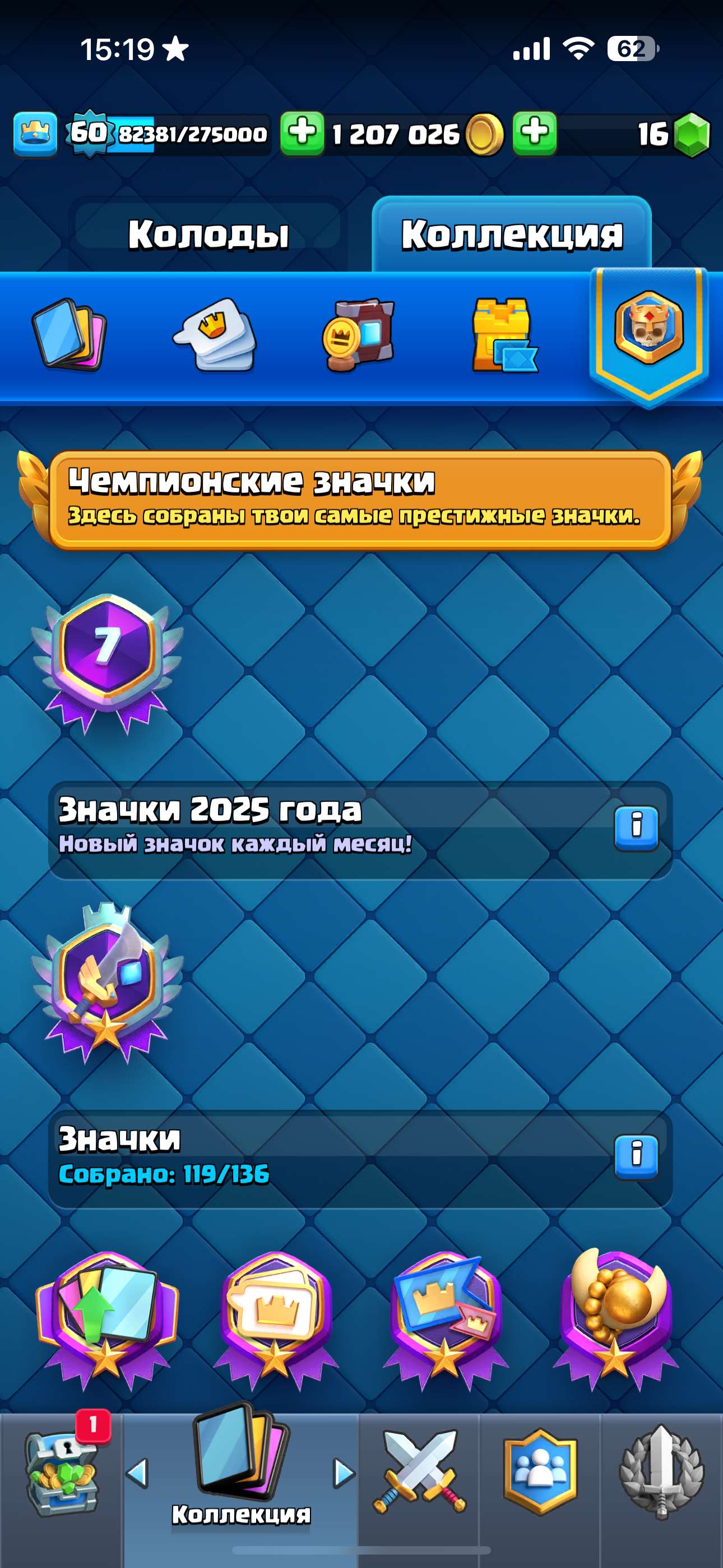Switch to the battle crossed swords tab
723x1568 pixels.
click(419, 1473)
